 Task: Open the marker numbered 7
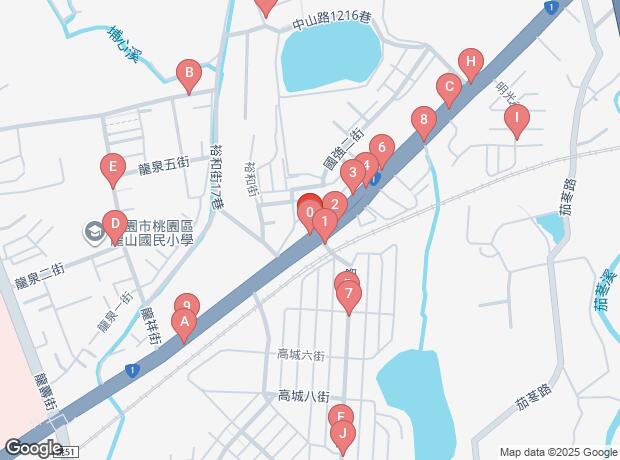tap(349, 297)
